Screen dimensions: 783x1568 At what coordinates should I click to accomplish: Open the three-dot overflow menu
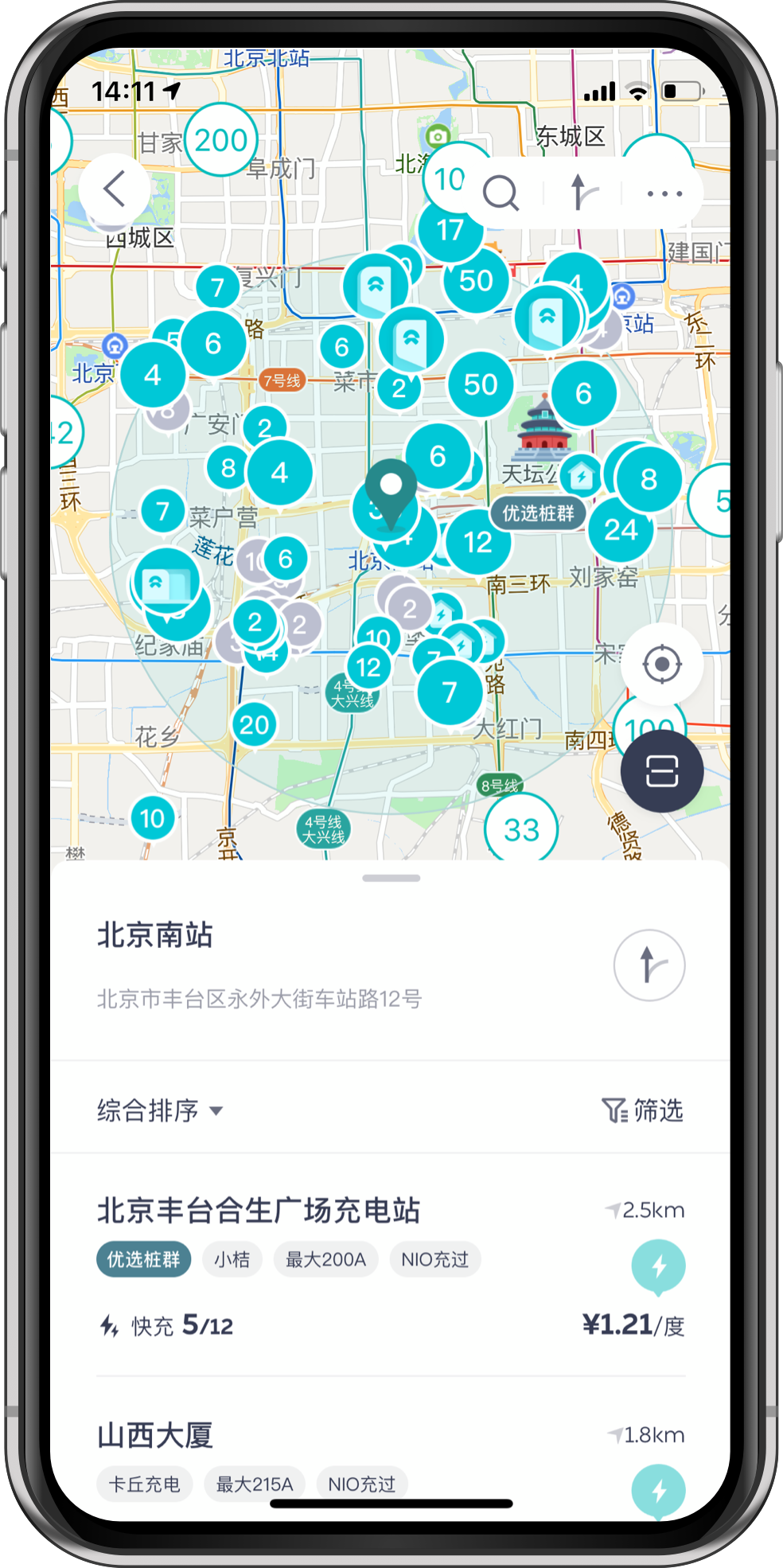[664, 193]
